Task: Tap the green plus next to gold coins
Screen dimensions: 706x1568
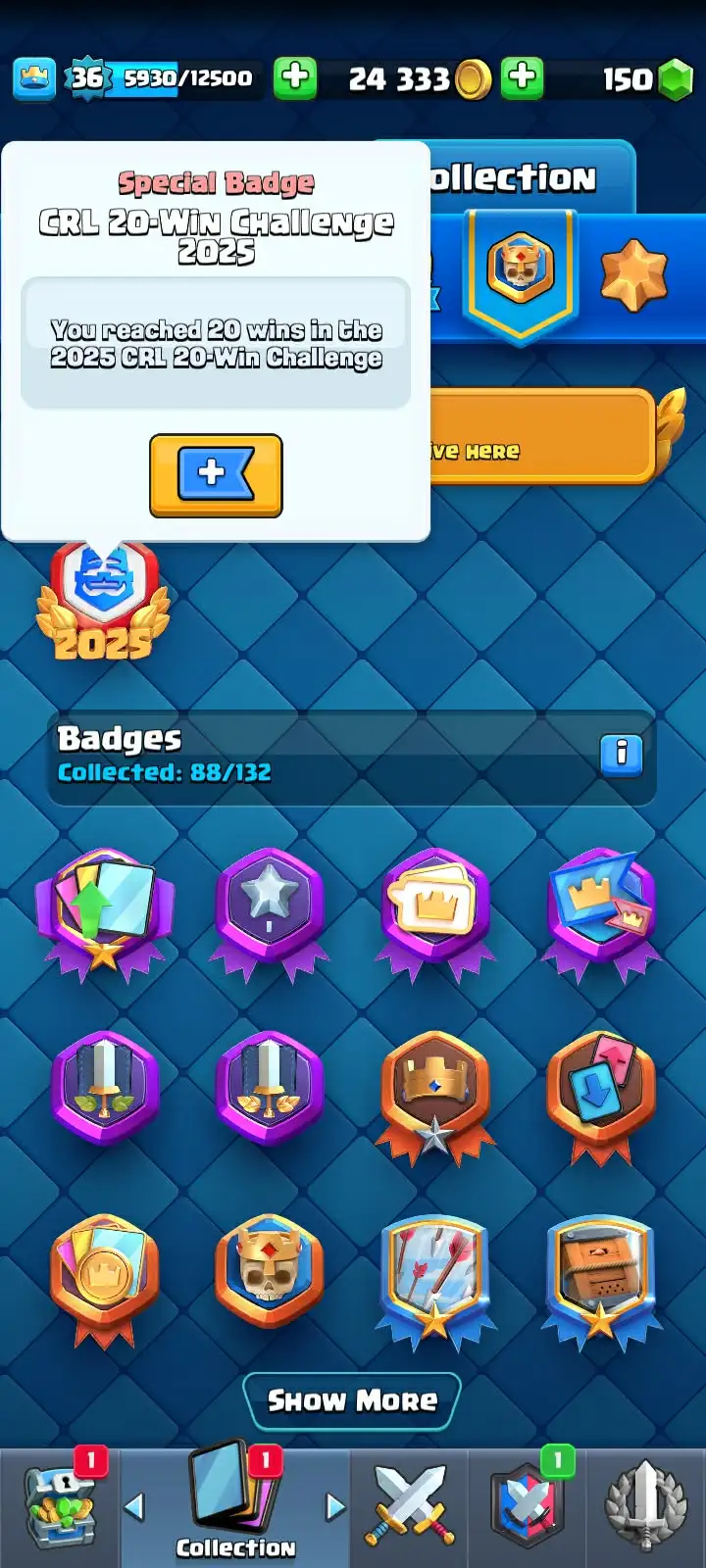Action: click(x=523, y=78)
